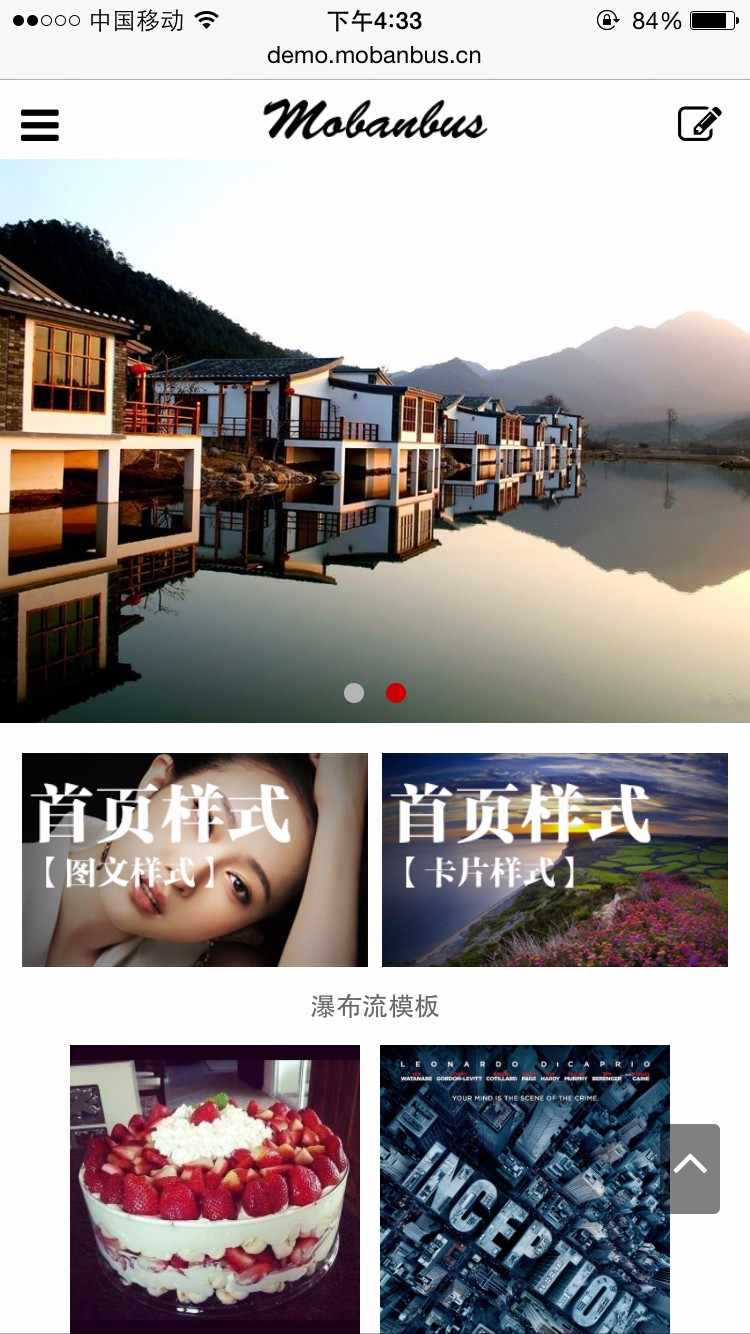
Task: Tap the demo.mobanbus.cn address bar
Action: (375, 55)
